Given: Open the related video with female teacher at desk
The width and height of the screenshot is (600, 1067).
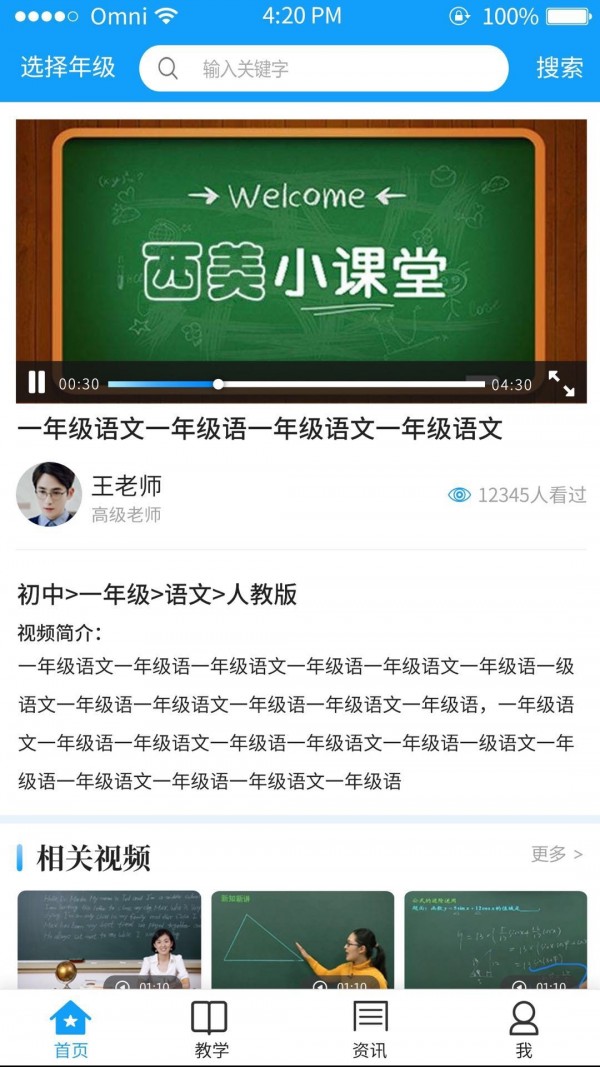Looking at the screenshot, I should coord(109,938).
